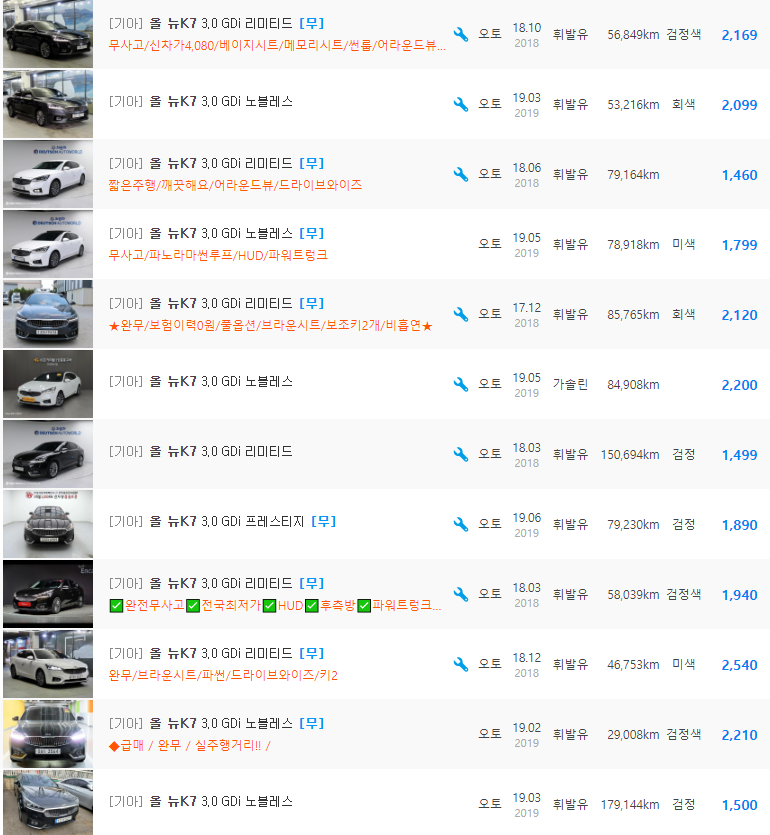The height and width of the screenshot is (835, 770).
Task: Open the [무] tag on the 프레스티지 listing
Action: point(324,523)
